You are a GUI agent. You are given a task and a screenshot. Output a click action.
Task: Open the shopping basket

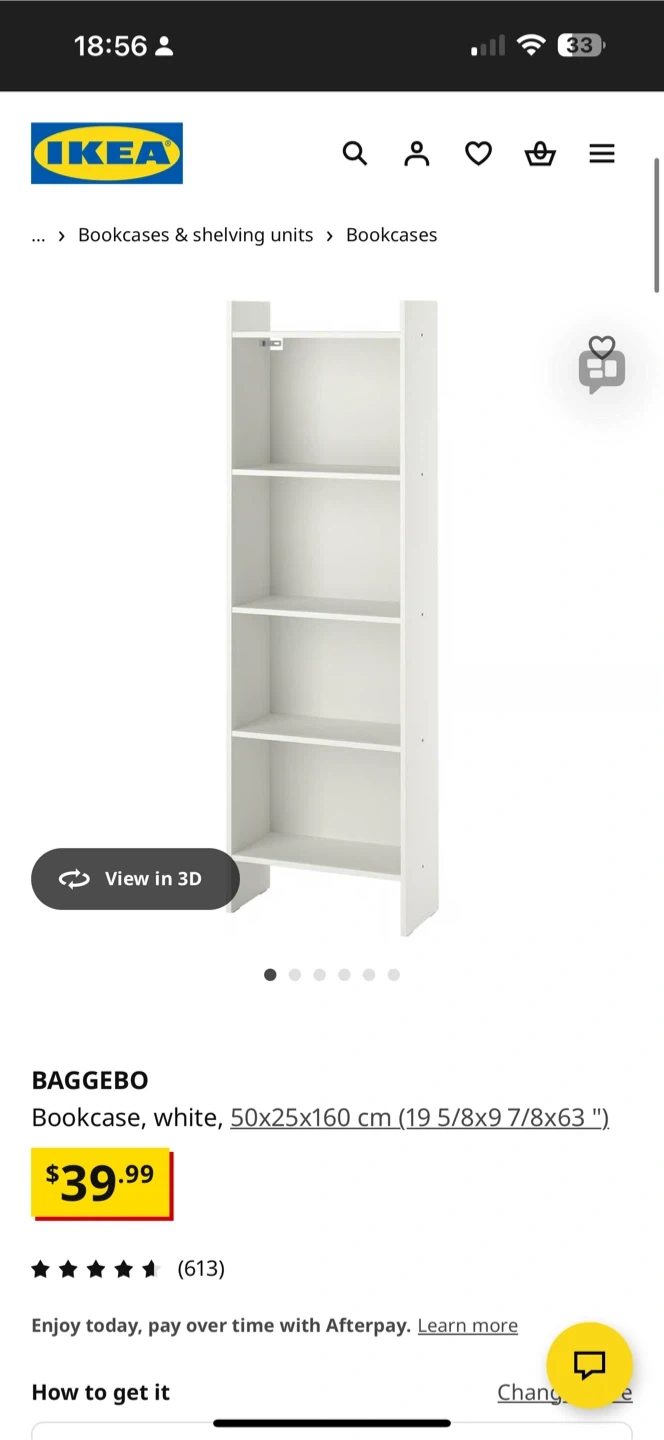click(540, 153)
